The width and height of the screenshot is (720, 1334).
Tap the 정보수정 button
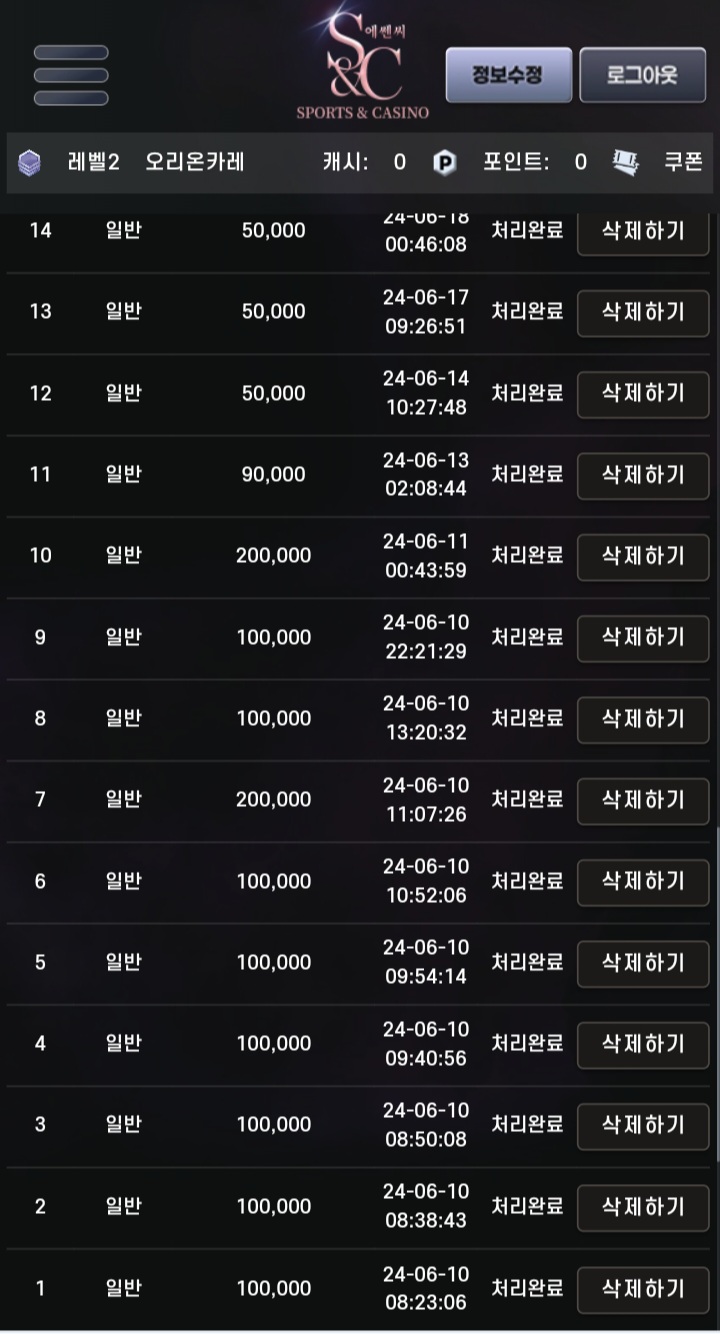click(508, 75)
